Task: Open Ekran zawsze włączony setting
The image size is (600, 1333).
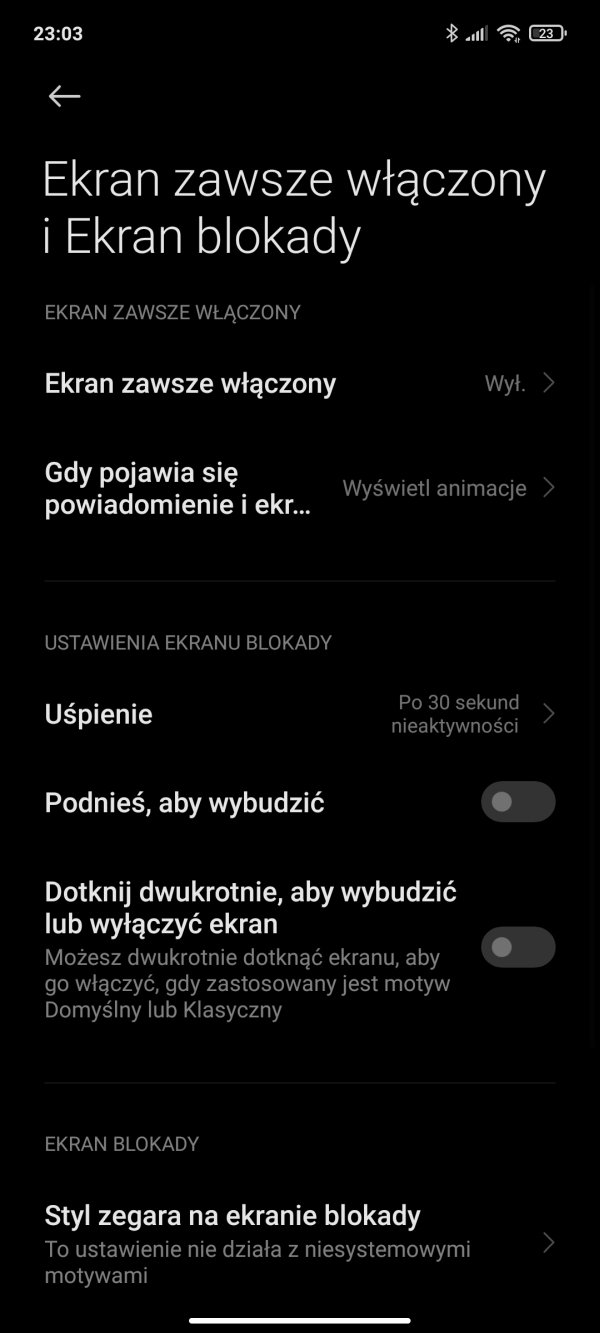Action: (x=300, y=383)
